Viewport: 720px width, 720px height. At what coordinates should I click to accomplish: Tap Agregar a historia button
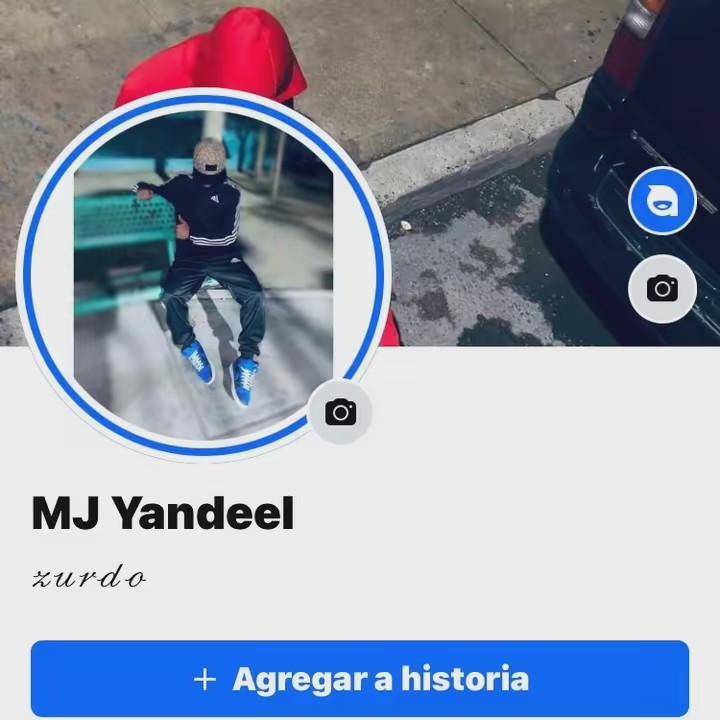(x=360, y=679)
